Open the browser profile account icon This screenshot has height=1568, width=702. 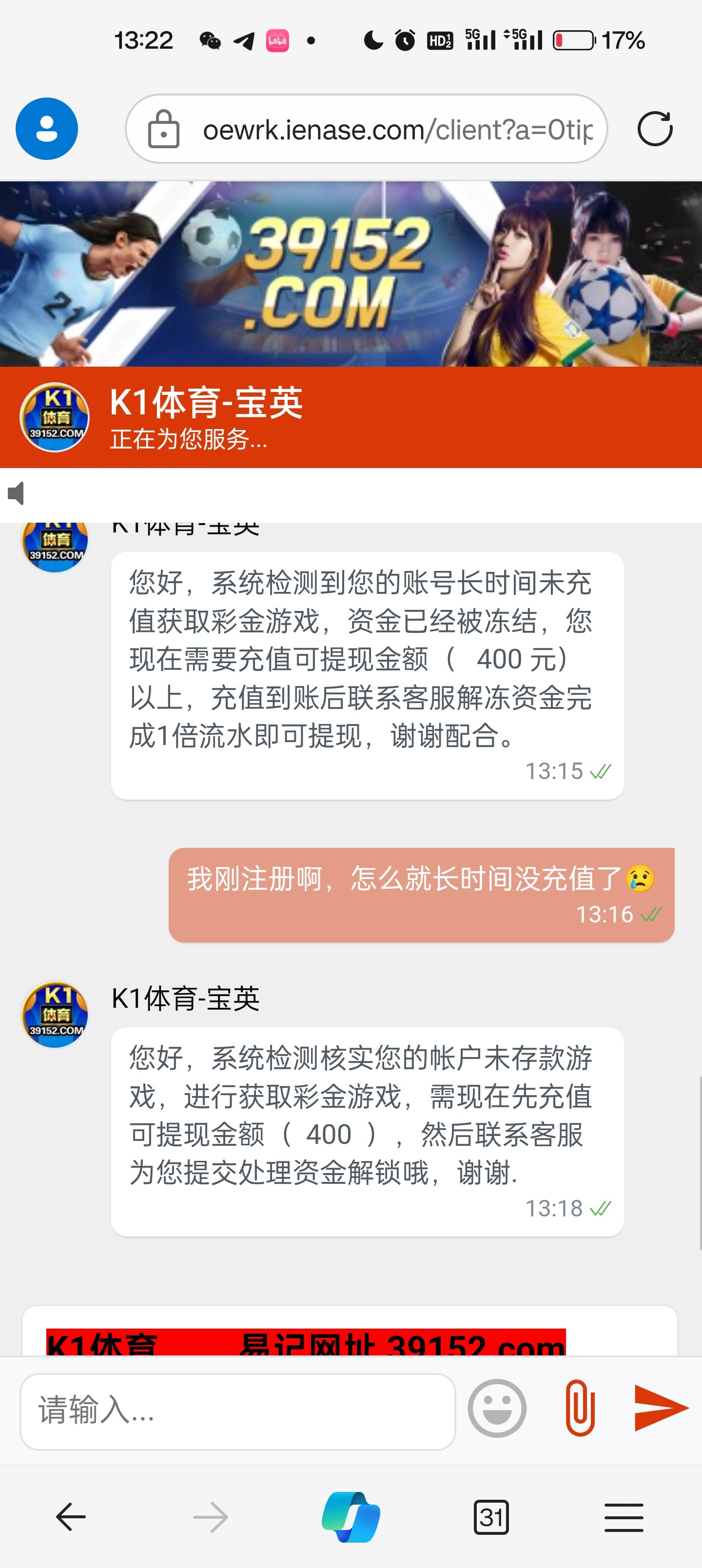[47, 129]
